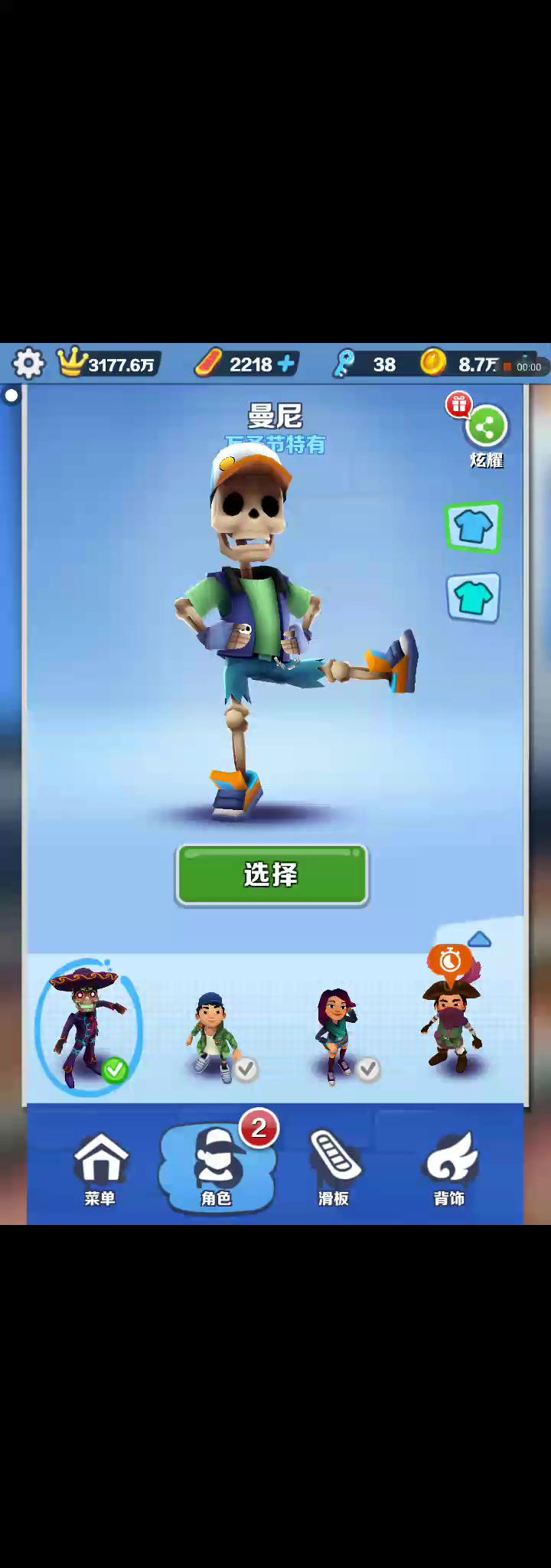Go to the 菜单 tab
551x1568 pixels.
click(100, 1168)
